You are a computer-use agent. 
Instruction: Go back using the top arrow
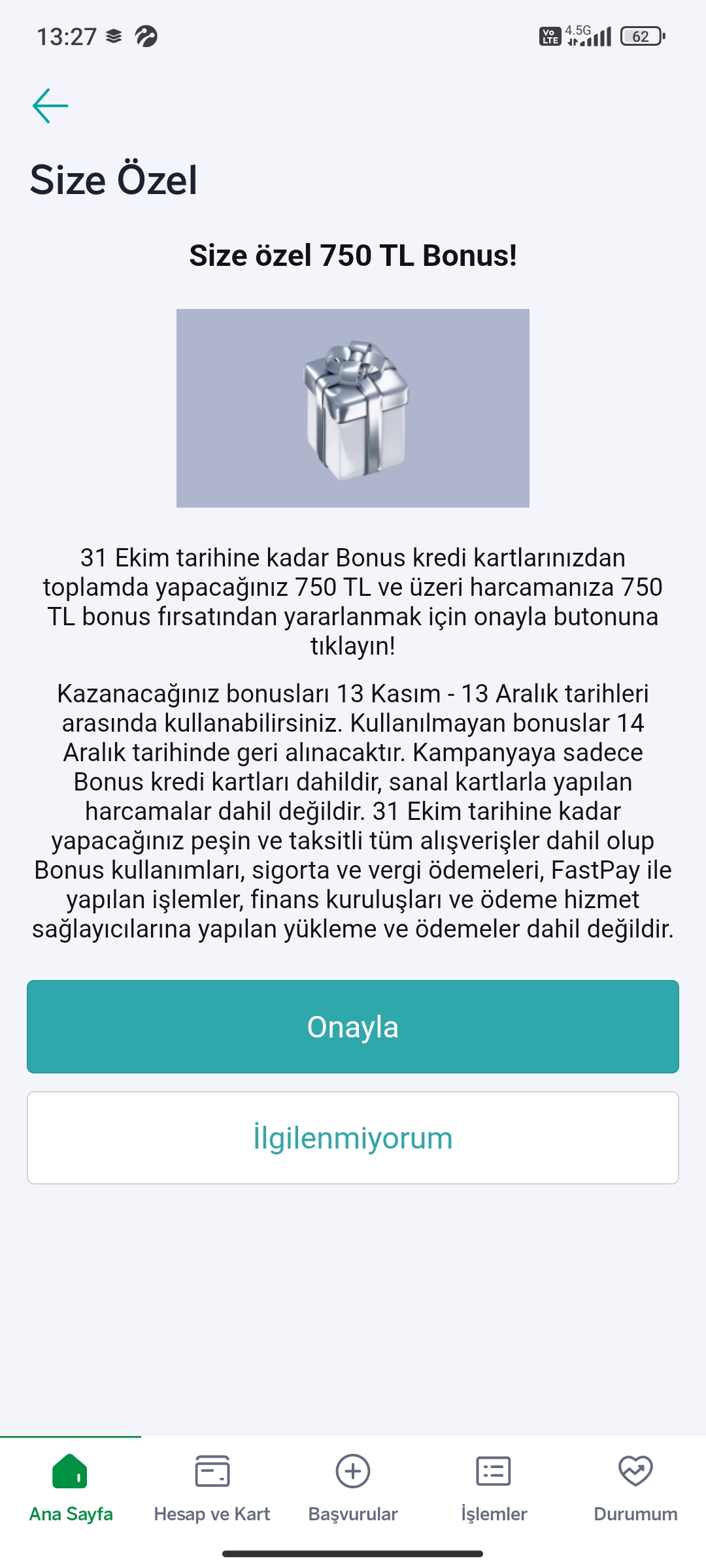[x=50, y=106]
